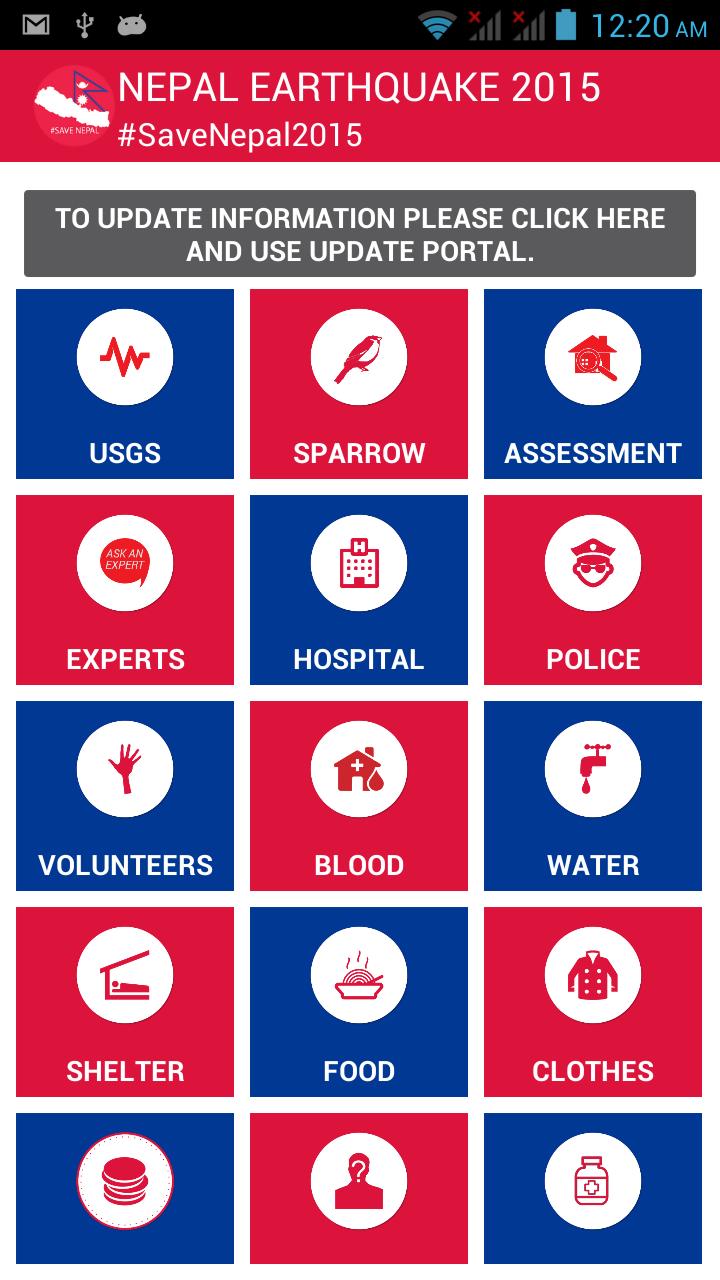Go to the Volunteers section
720x1280 pixels.
[125, 796]
